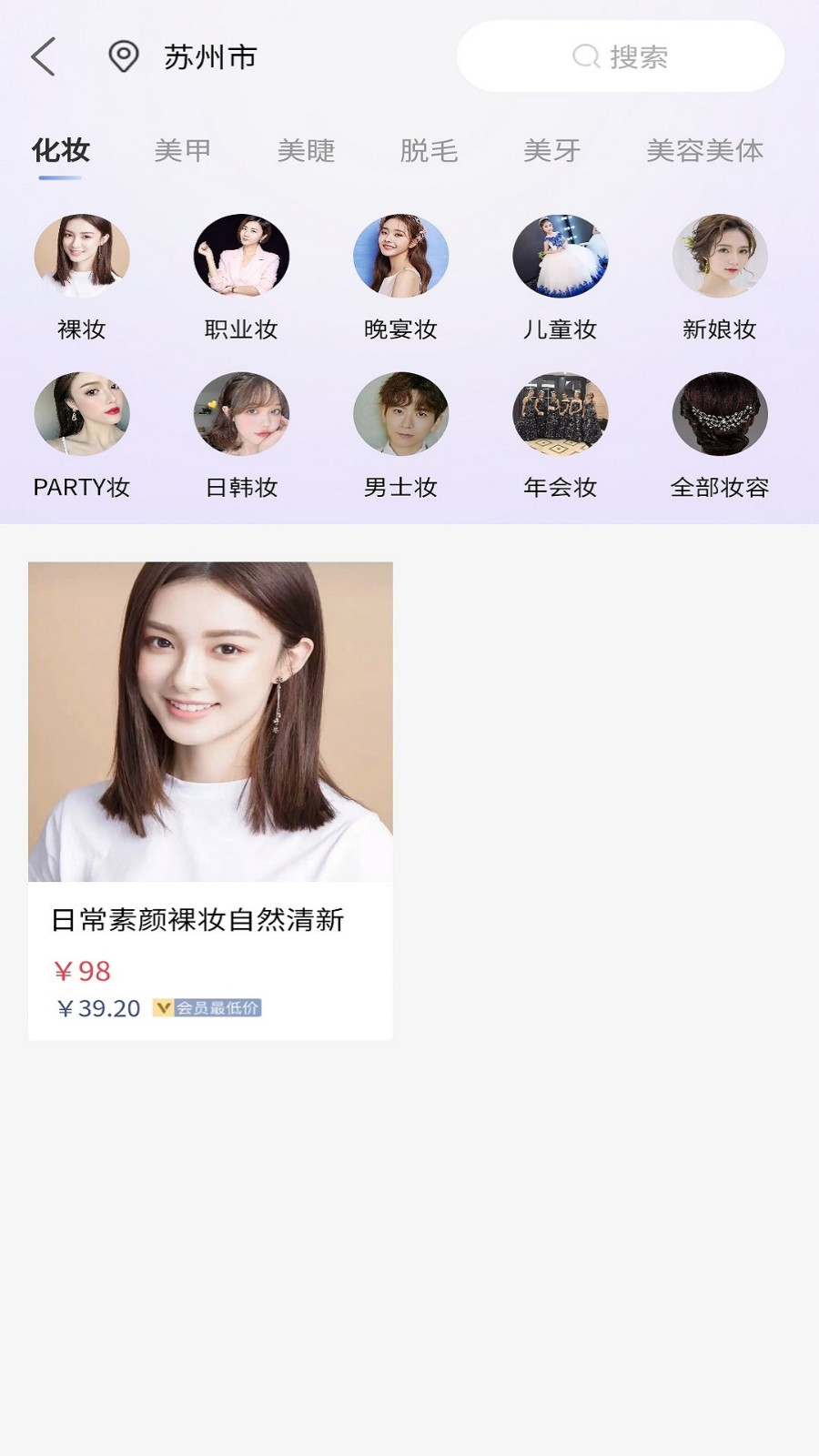Viewport: 819px width, 1456px height.
Task: Switch to the 美甲 tab
Action: pos(182,150)
